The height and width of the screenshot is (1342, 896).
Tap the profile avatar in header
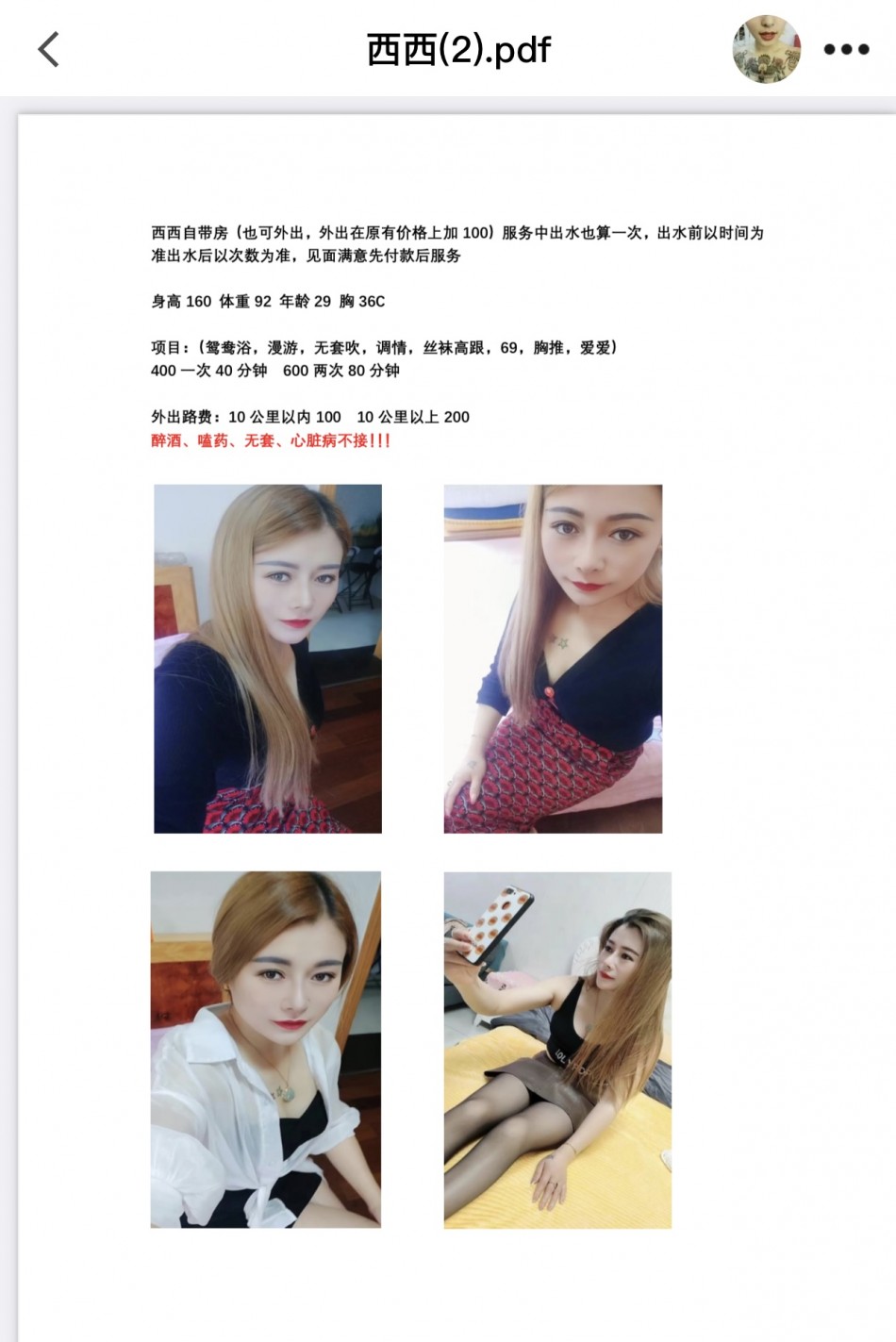click(767, 49)
